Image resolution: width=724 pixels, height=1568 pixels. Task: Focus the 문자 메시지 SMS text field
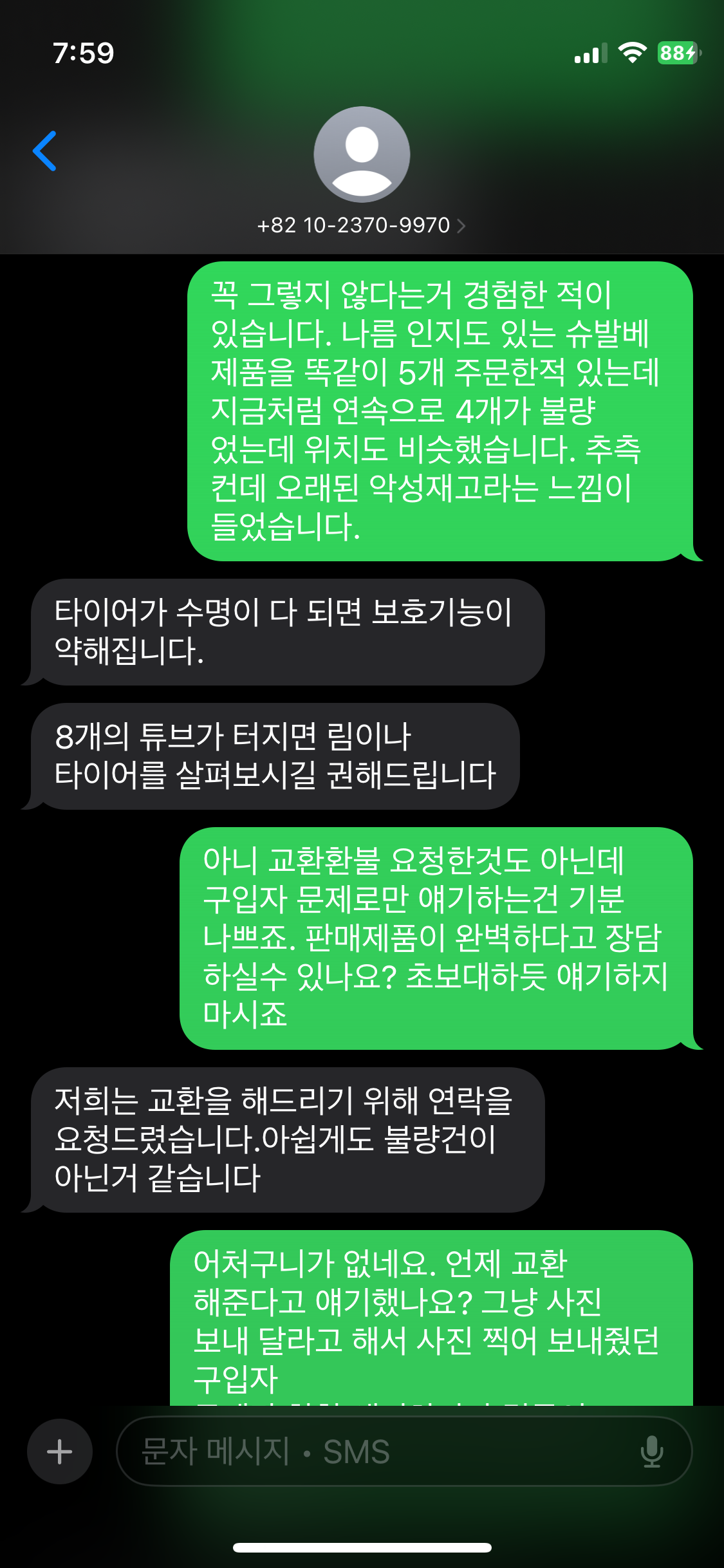[373, 1451]
